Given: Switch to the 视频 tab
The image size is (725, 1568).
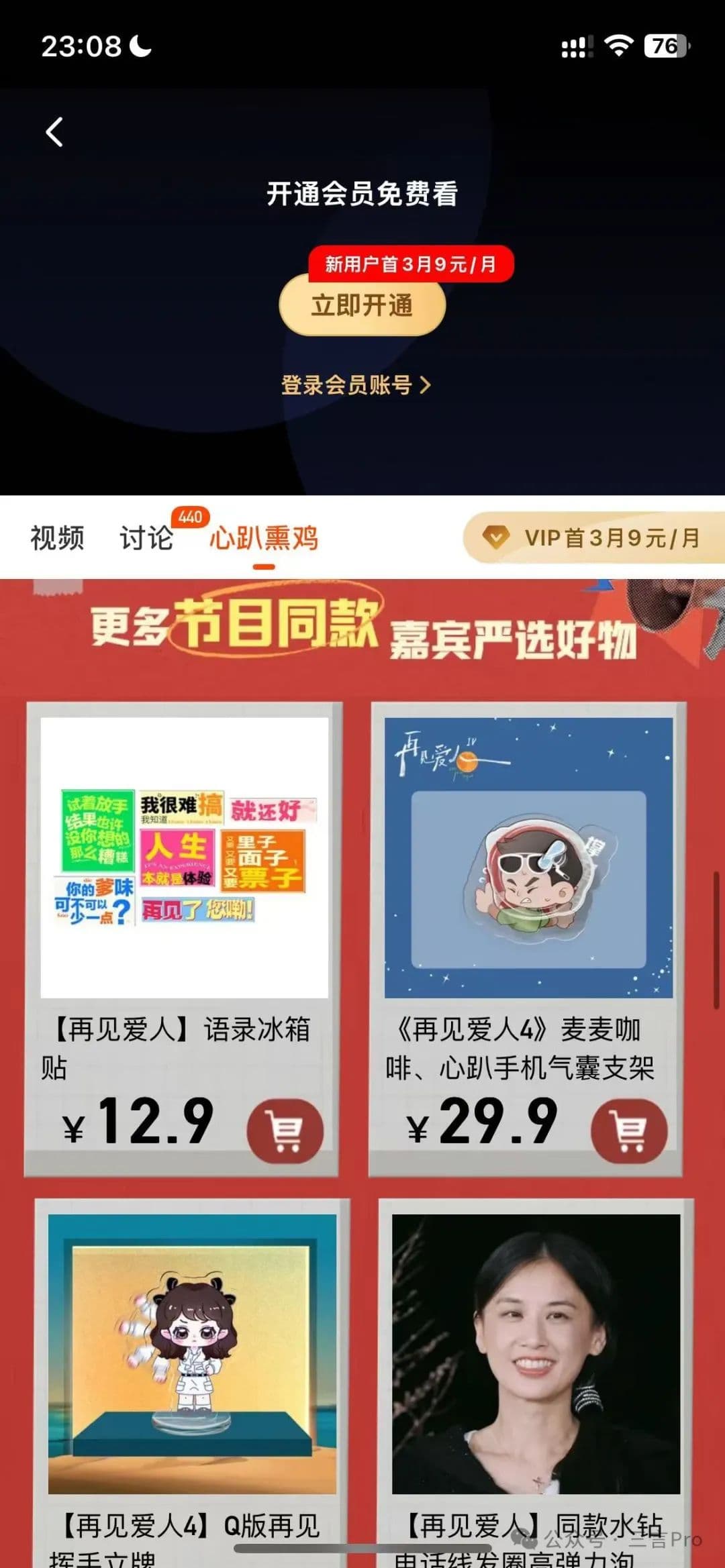Looking at the screenshot, I should tap(57, 538).
